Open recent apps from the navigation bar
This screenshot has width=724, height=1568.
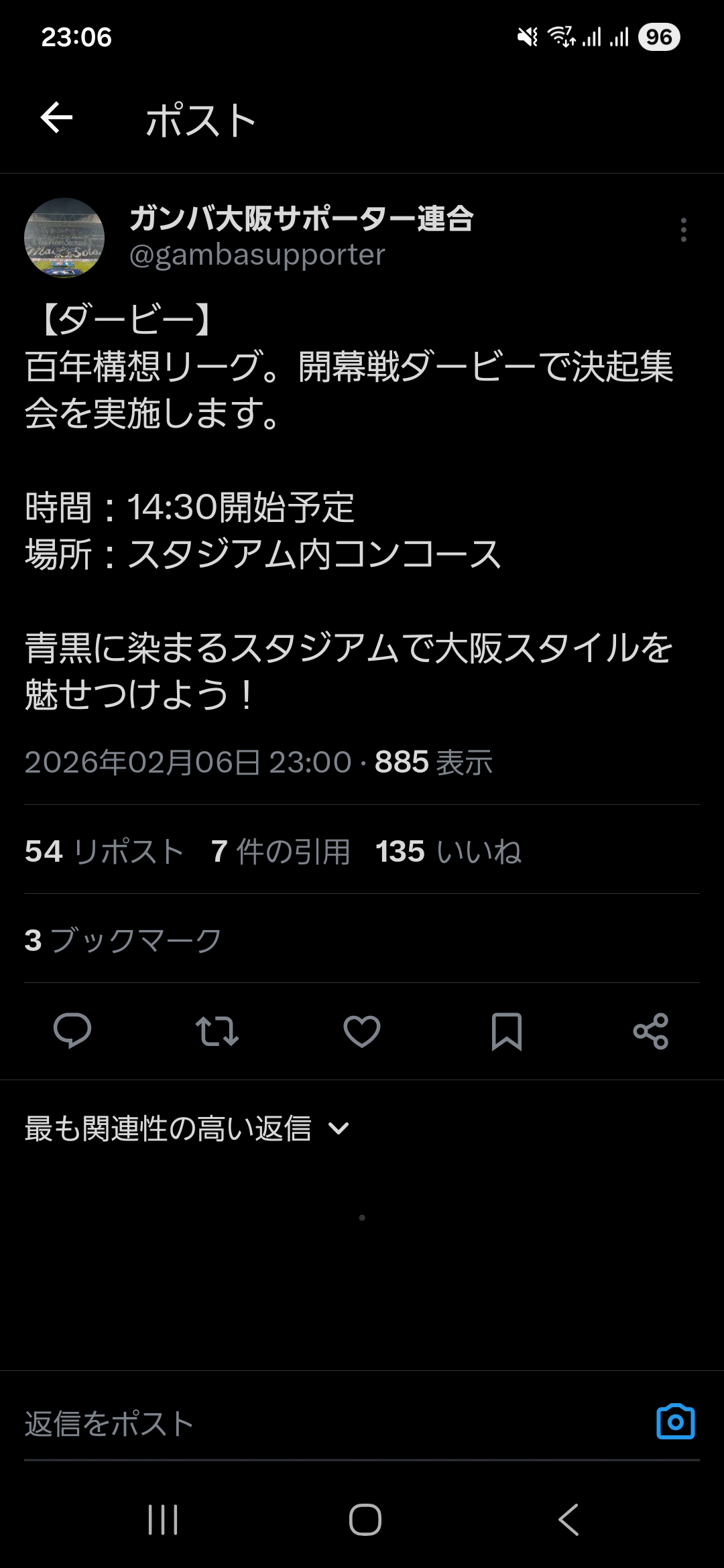(x=163, y=1519)
